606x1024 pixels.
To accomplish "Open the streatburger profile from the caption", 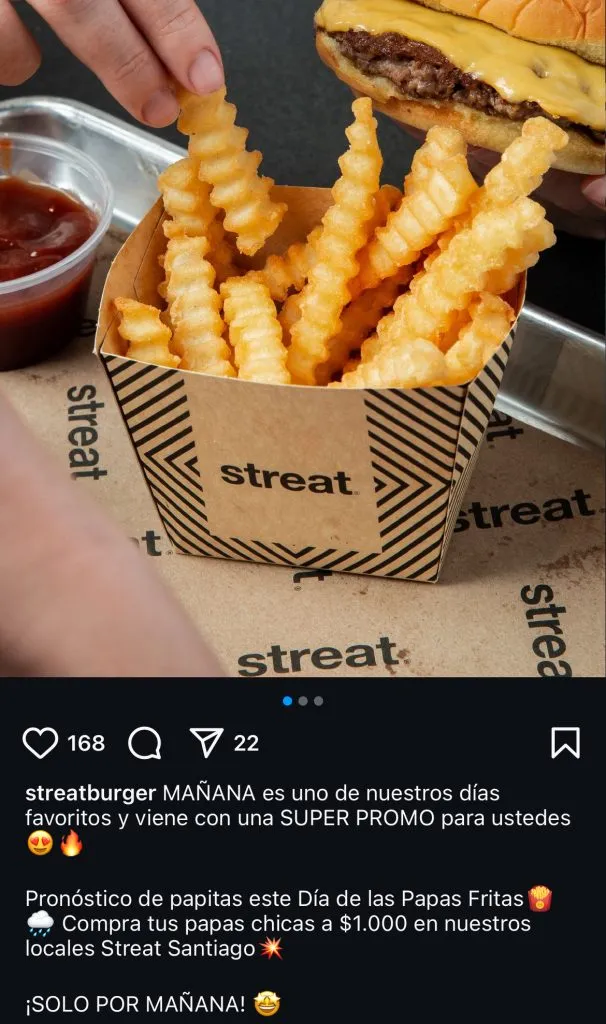I will pyautogui.click(x=90, y=793).
